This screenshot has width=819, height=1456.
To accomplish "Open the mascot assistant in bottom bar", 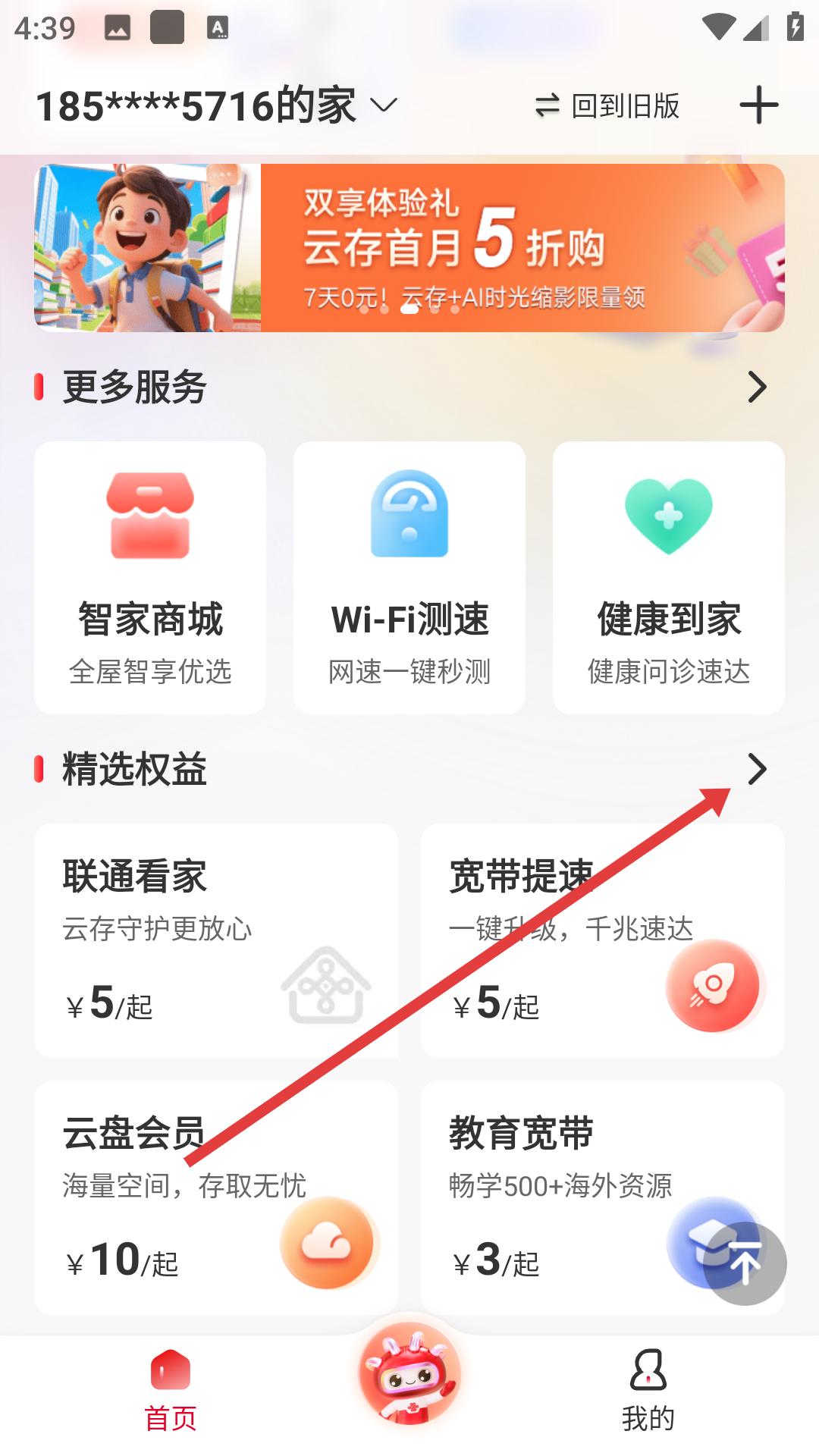I will (x=409, y=1374).
